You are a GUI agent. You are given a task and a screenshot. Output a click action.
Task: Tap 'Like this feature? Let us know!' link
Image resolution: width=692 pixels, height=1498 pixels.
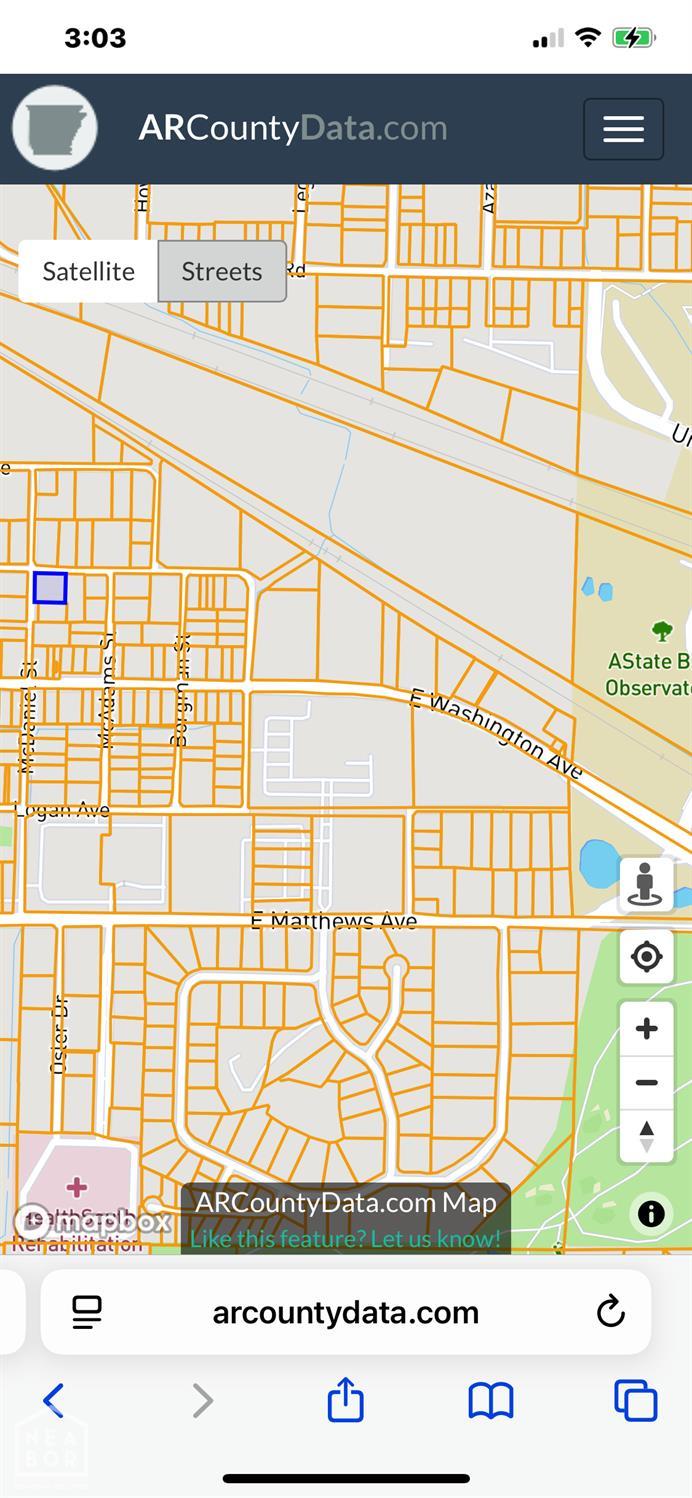(345, 1239)
